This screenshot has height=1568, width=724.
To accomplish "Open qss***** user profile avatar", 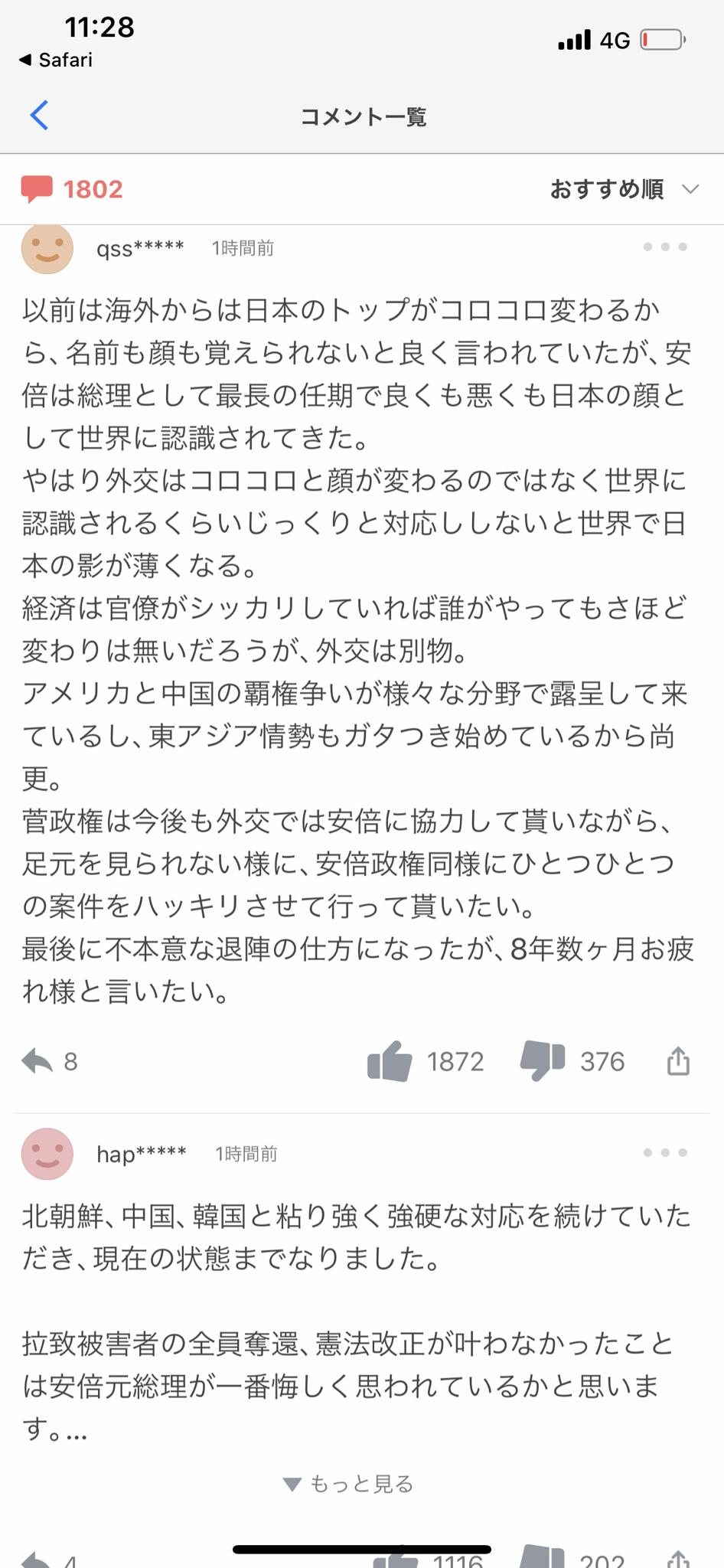I will click(x=47, y=249).
